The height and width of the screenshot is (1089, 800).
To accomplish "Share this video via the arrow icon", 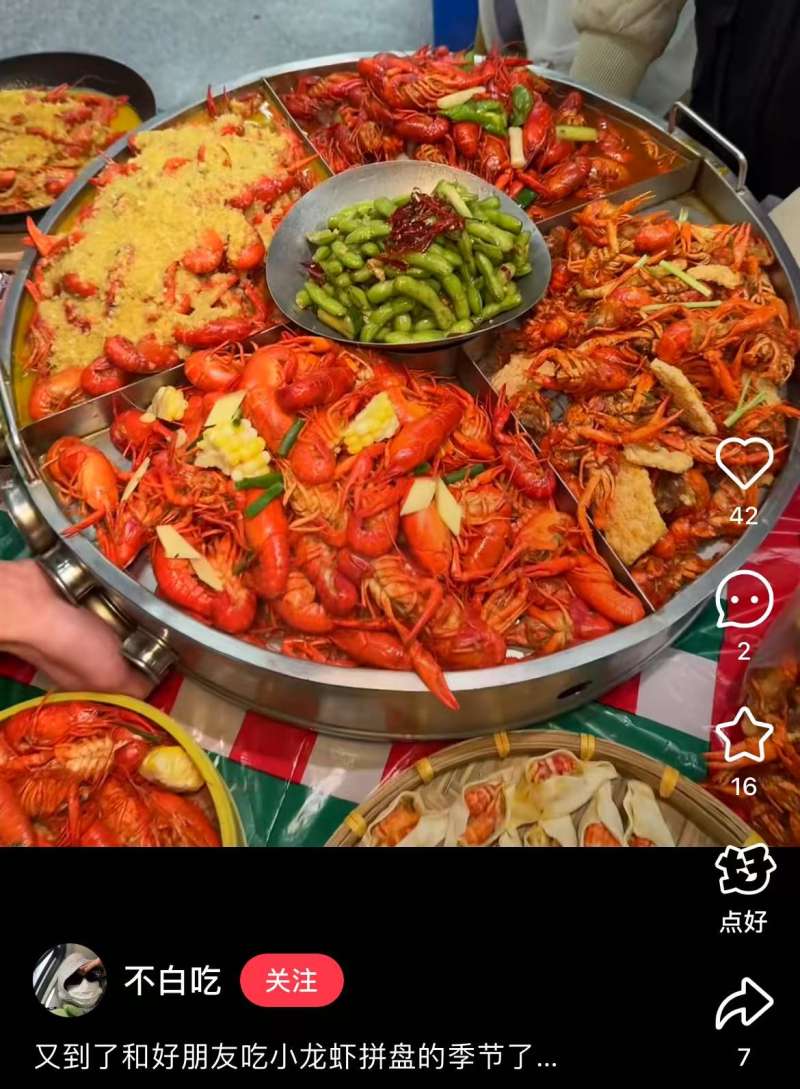I will (x=744, y=1005).
